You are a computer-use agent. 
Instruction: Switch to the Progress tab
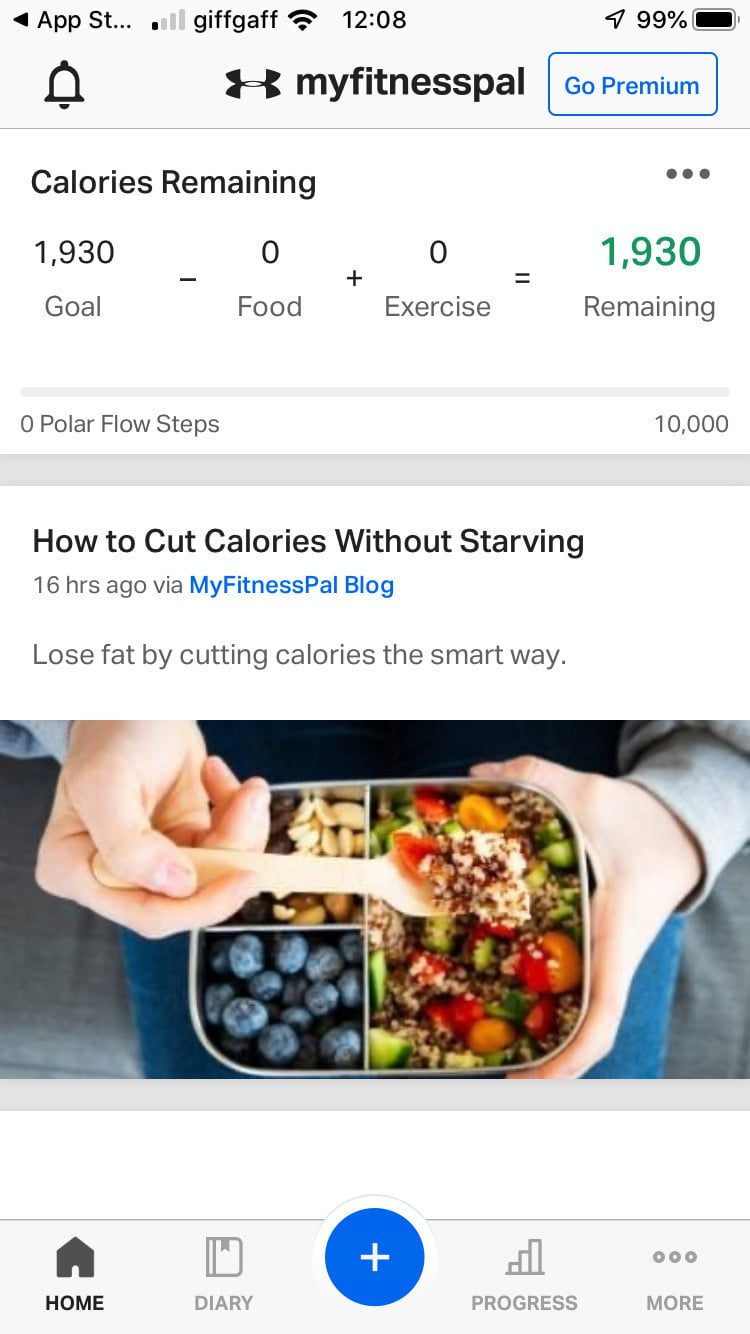point(524,1273)
